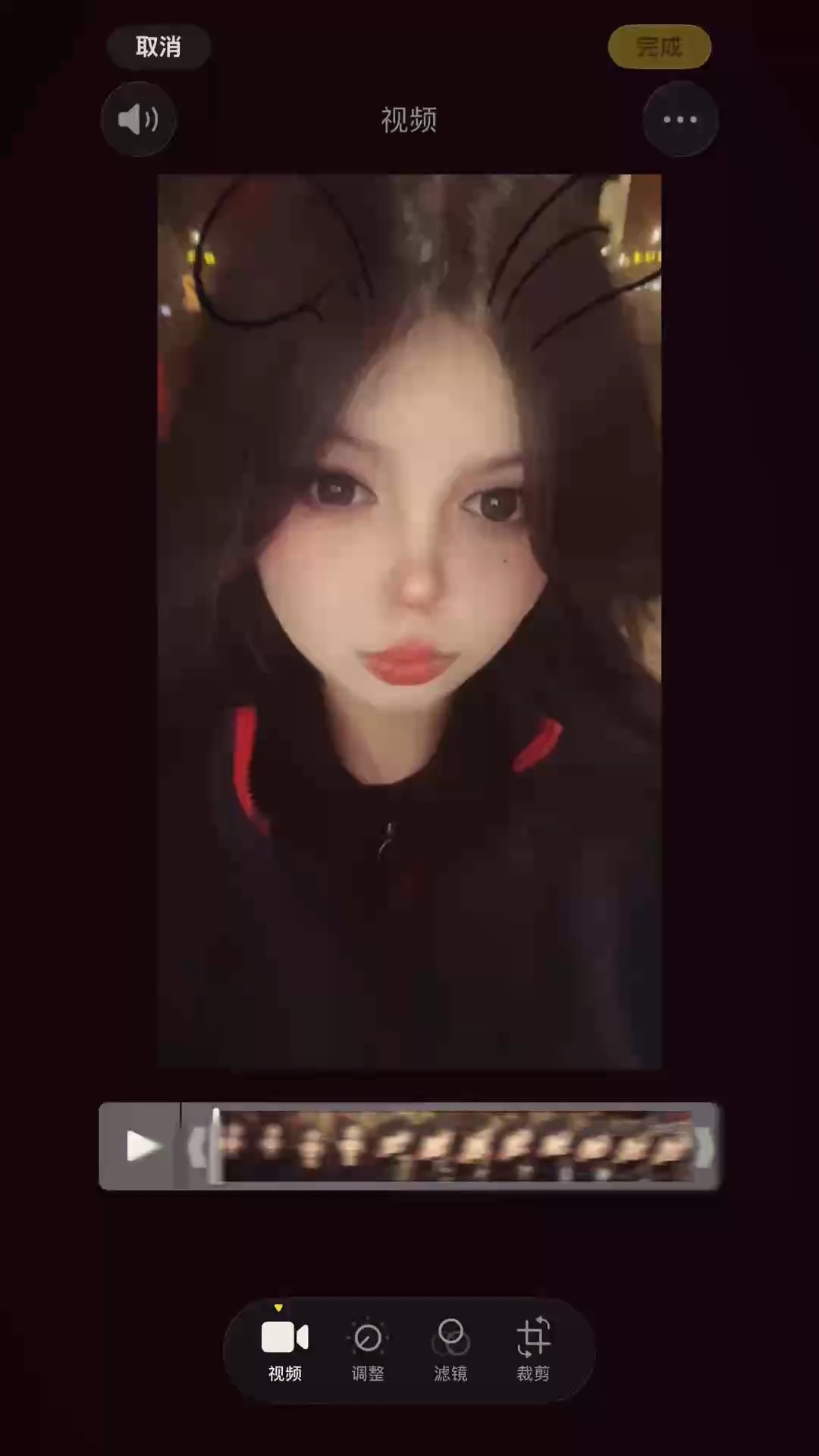Switch to the 裁剪 crop tab
Viewport: 819px width, 1456px height.
coord(533,1351)
